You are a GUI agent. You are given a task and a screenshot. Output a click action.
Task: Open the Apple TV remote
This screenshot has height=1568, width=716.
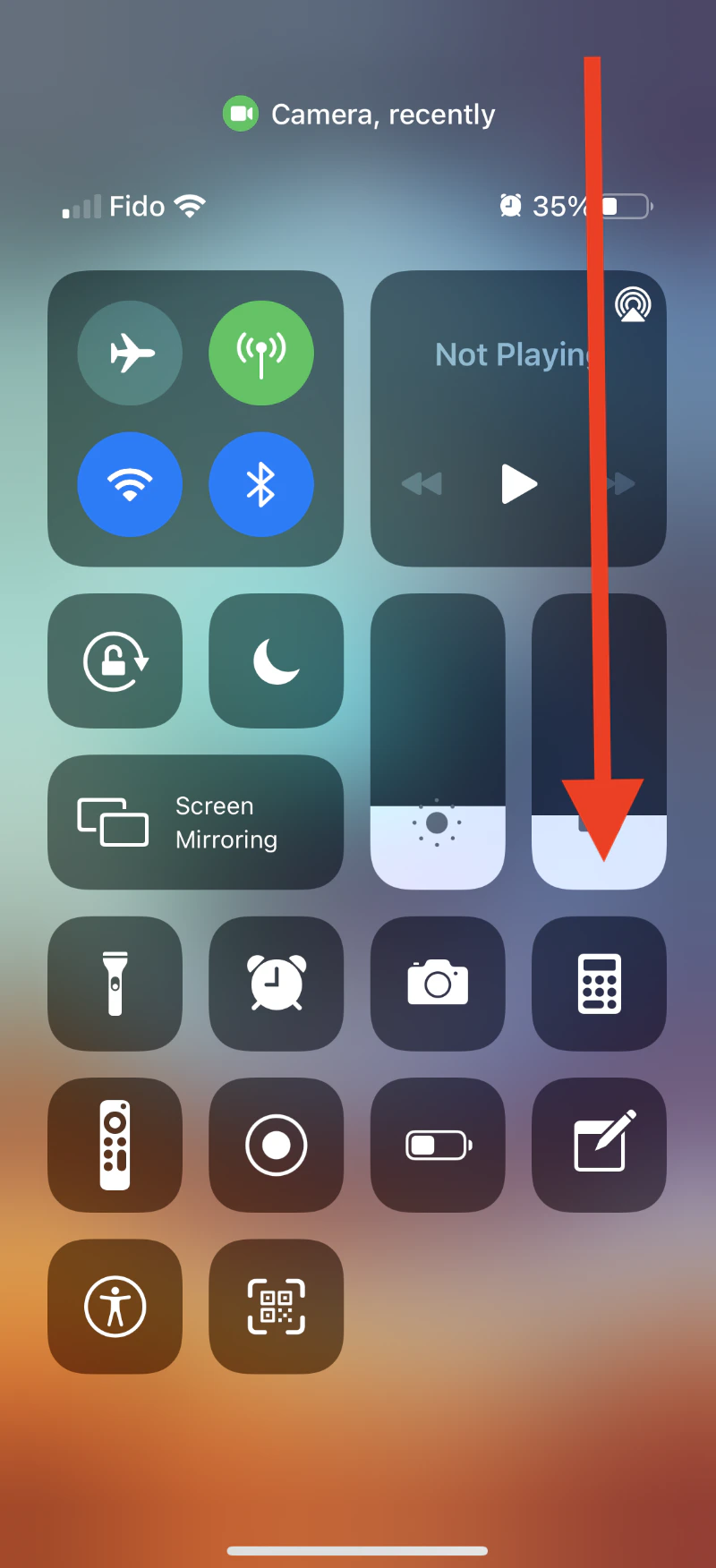pyautogui.click(x=115, y=1145)
